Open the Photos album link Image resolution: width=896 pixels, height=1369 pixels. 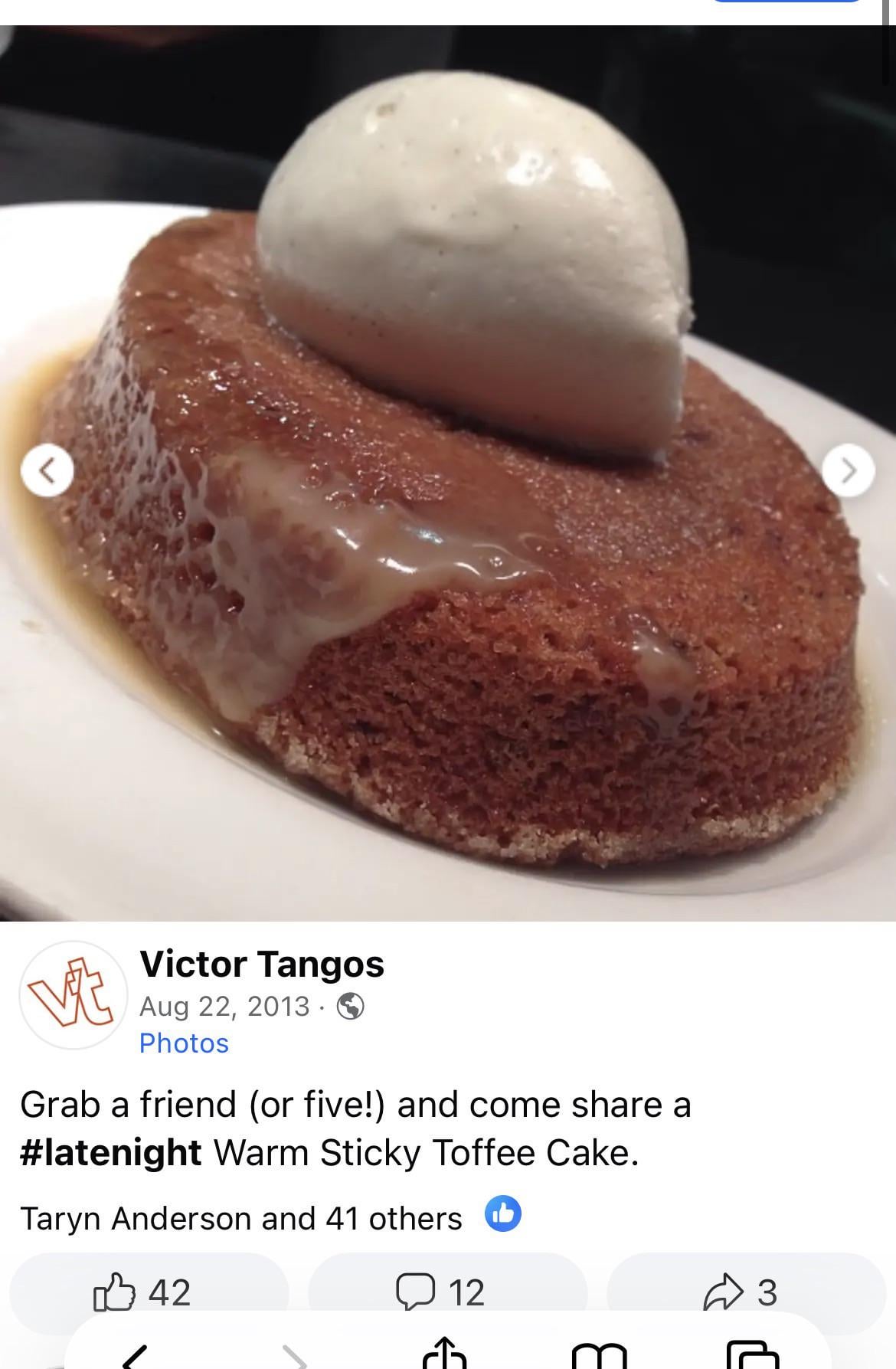pyautogui.click(x=184, y=1043)
